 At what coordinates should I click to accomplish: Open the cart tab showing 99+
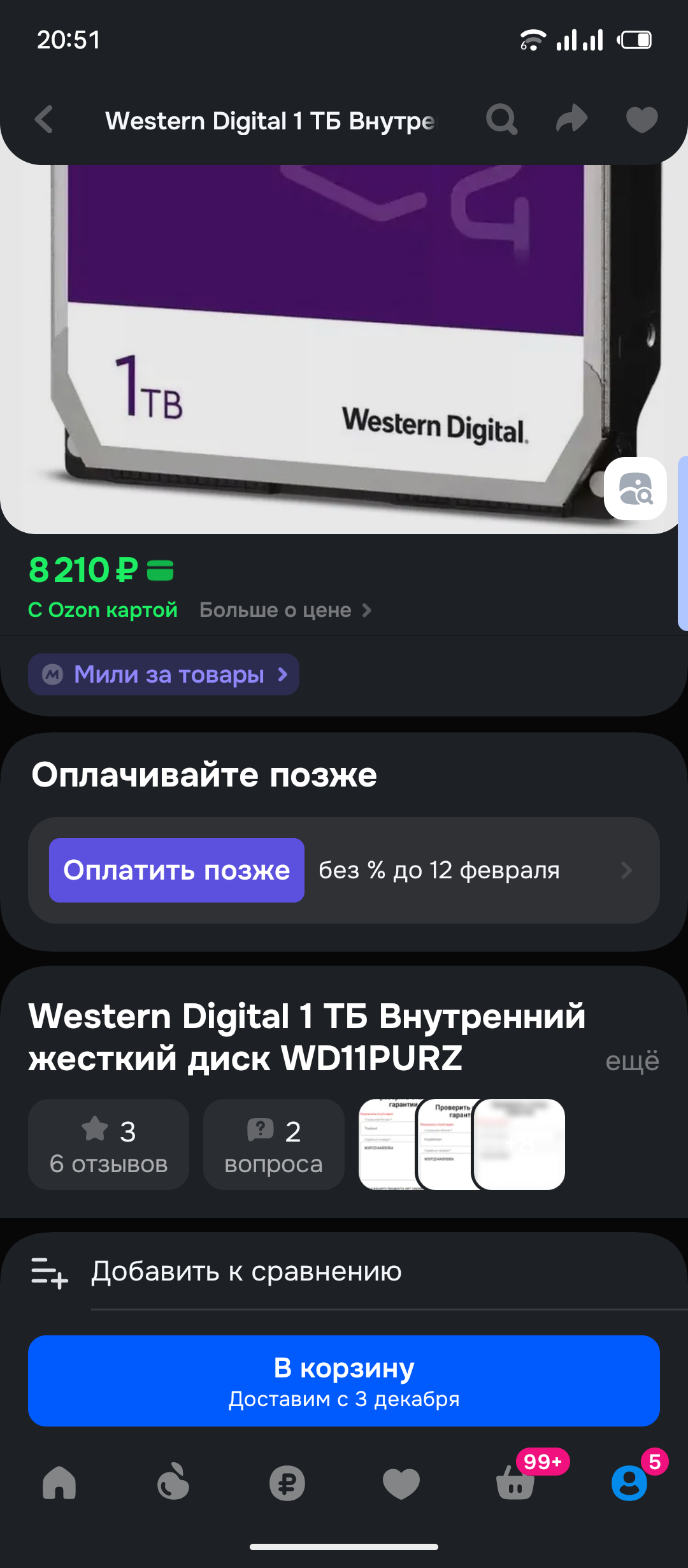(x=515, y=1483)
